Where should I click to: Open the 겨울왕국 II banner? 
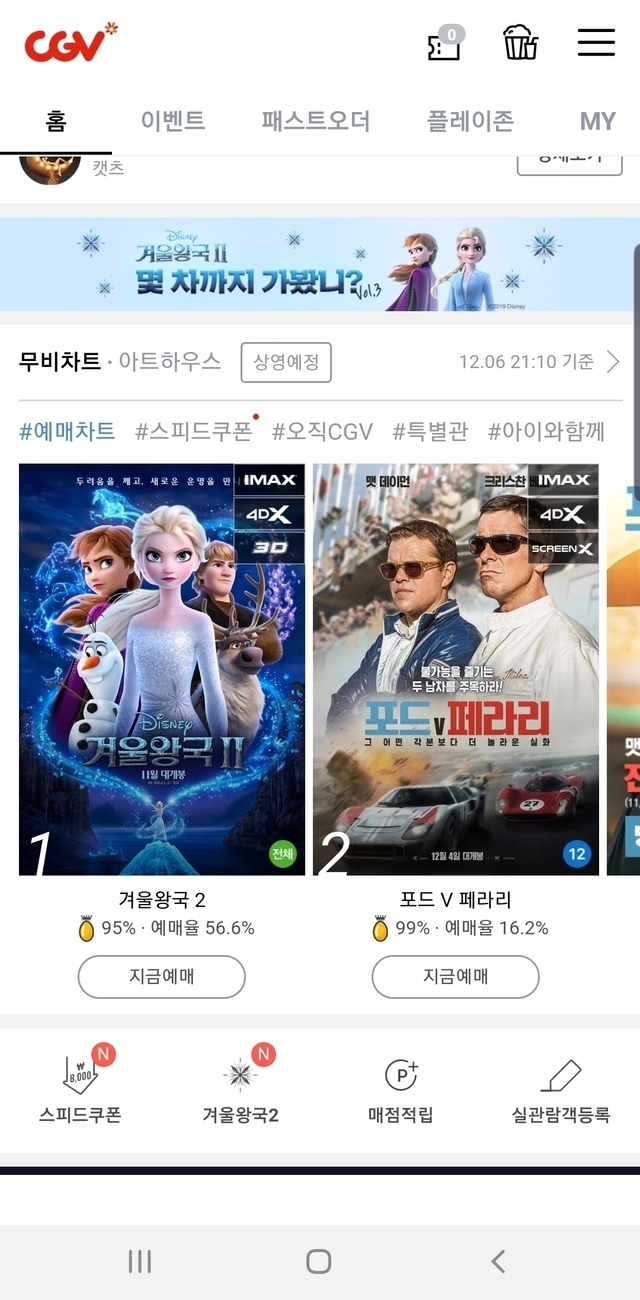pyautogui.click(x=320, y=265)
